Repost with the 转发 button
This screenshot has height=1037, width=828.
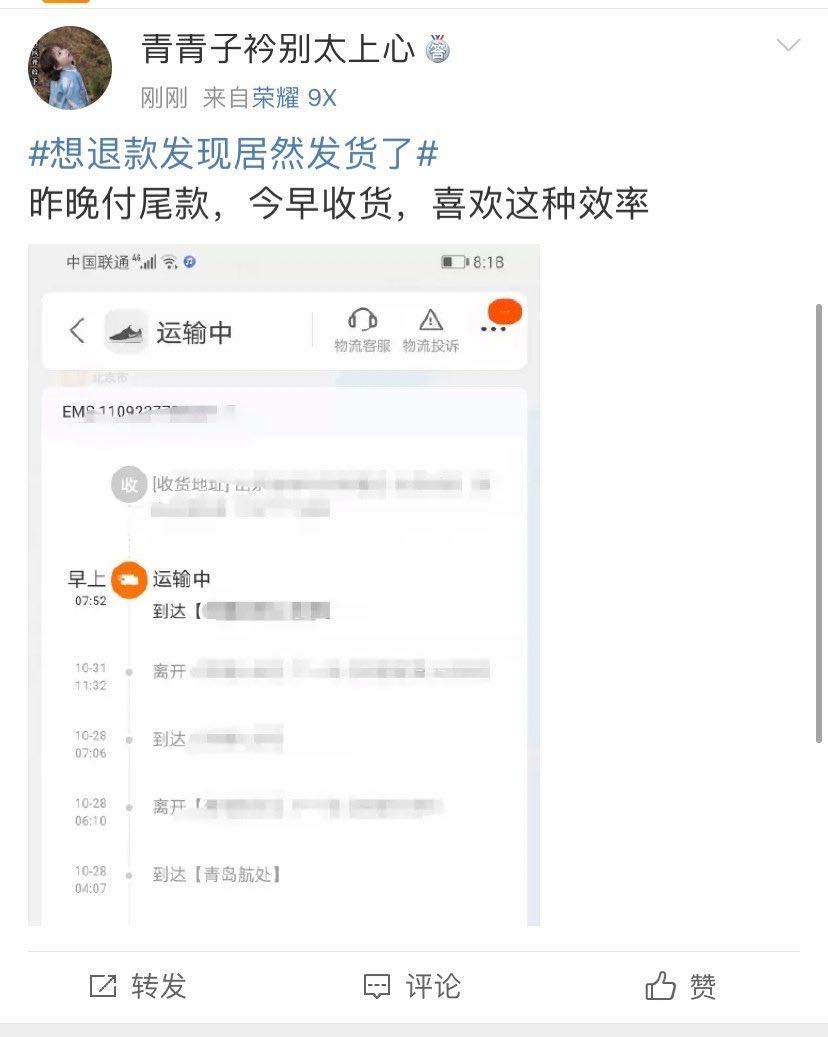click(138, 986)
